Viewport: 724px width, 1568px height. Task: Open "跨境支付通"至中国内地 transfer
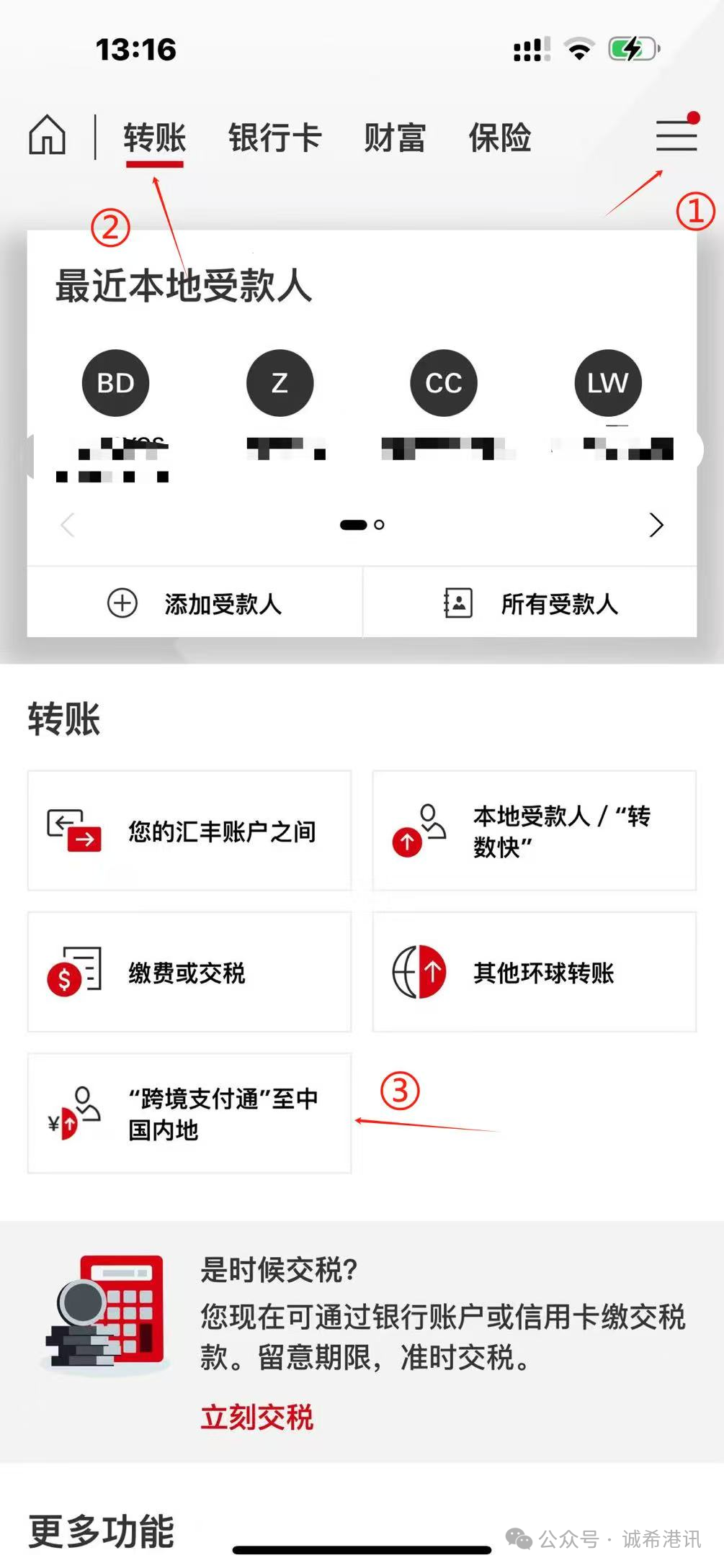tap(189, 1114)
